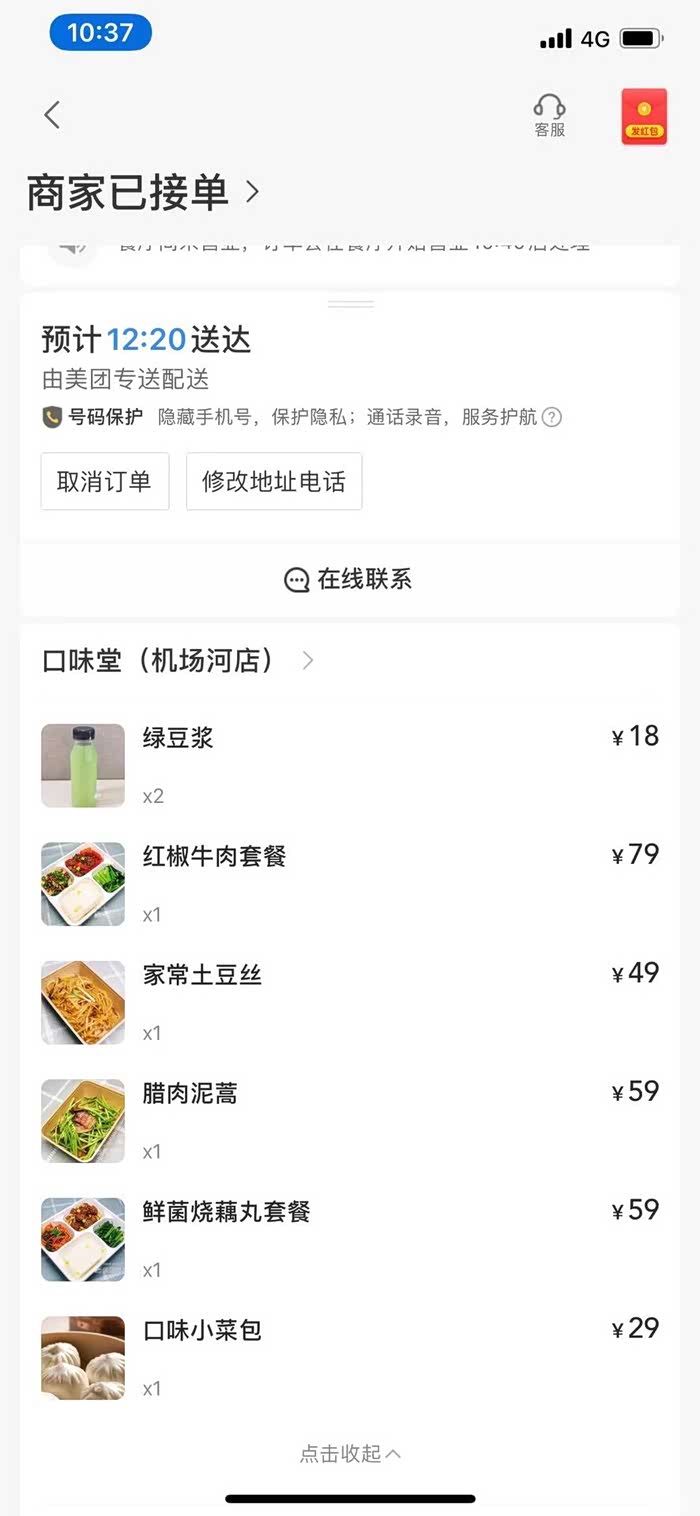Select 修改地址电话 to edit delivery info
Viewport: 700px width, 1516px height.
coord(274,482)
